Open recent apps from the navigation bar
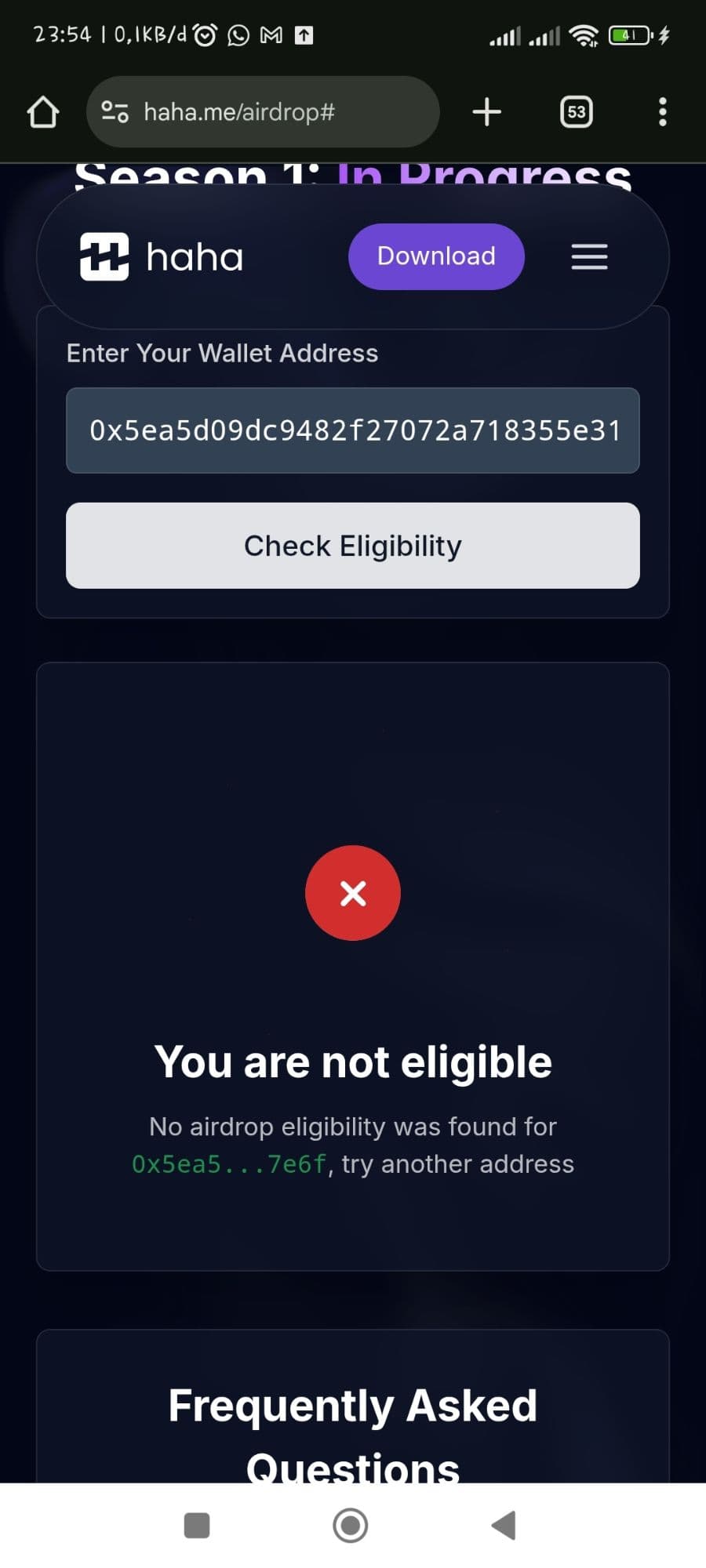The width and height of the screenshot is (706, 1568). click(197, 1525)
